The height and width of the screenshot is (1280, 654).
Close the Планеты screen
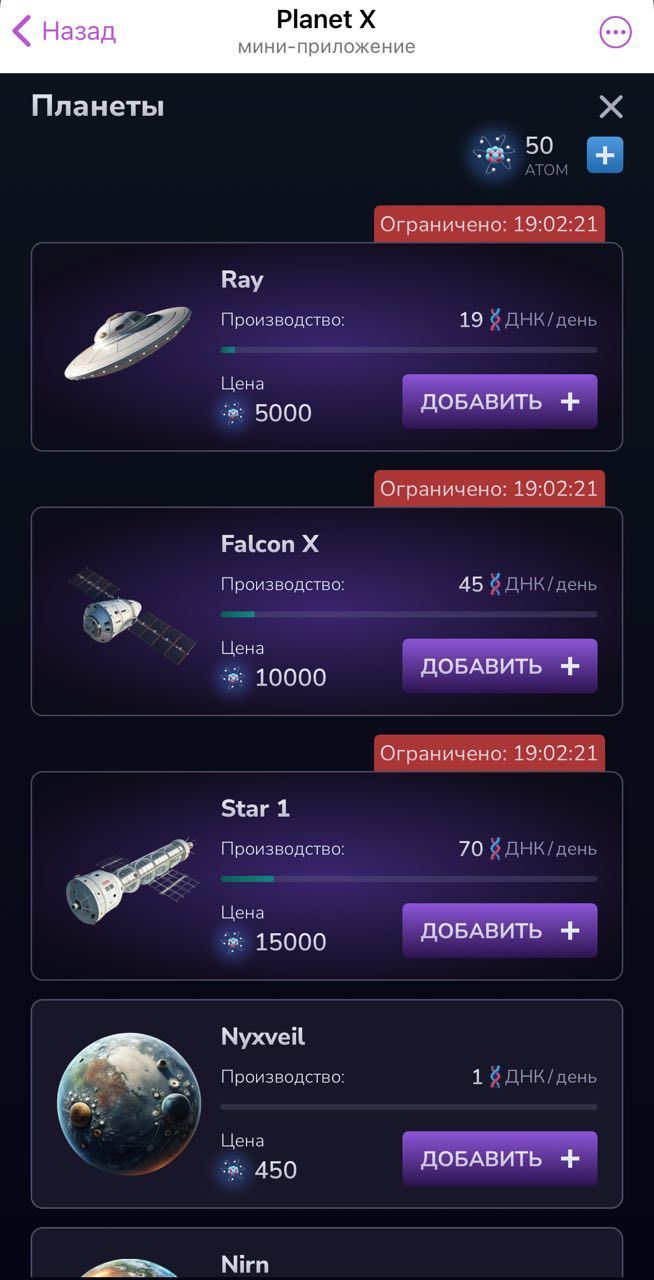610,107
